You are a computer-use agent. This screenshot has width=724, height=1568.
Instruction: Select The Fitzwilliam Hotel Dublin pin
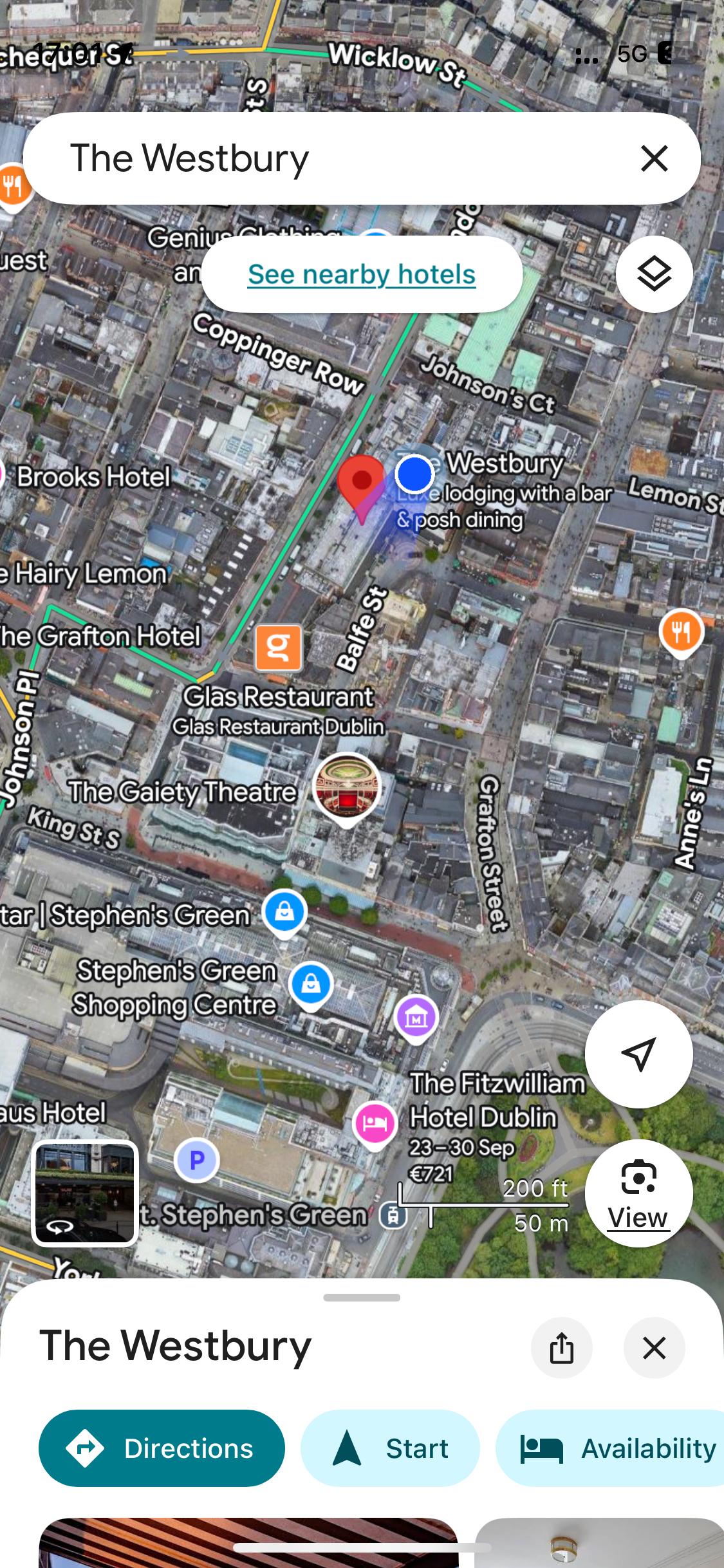click(375, 1123)
